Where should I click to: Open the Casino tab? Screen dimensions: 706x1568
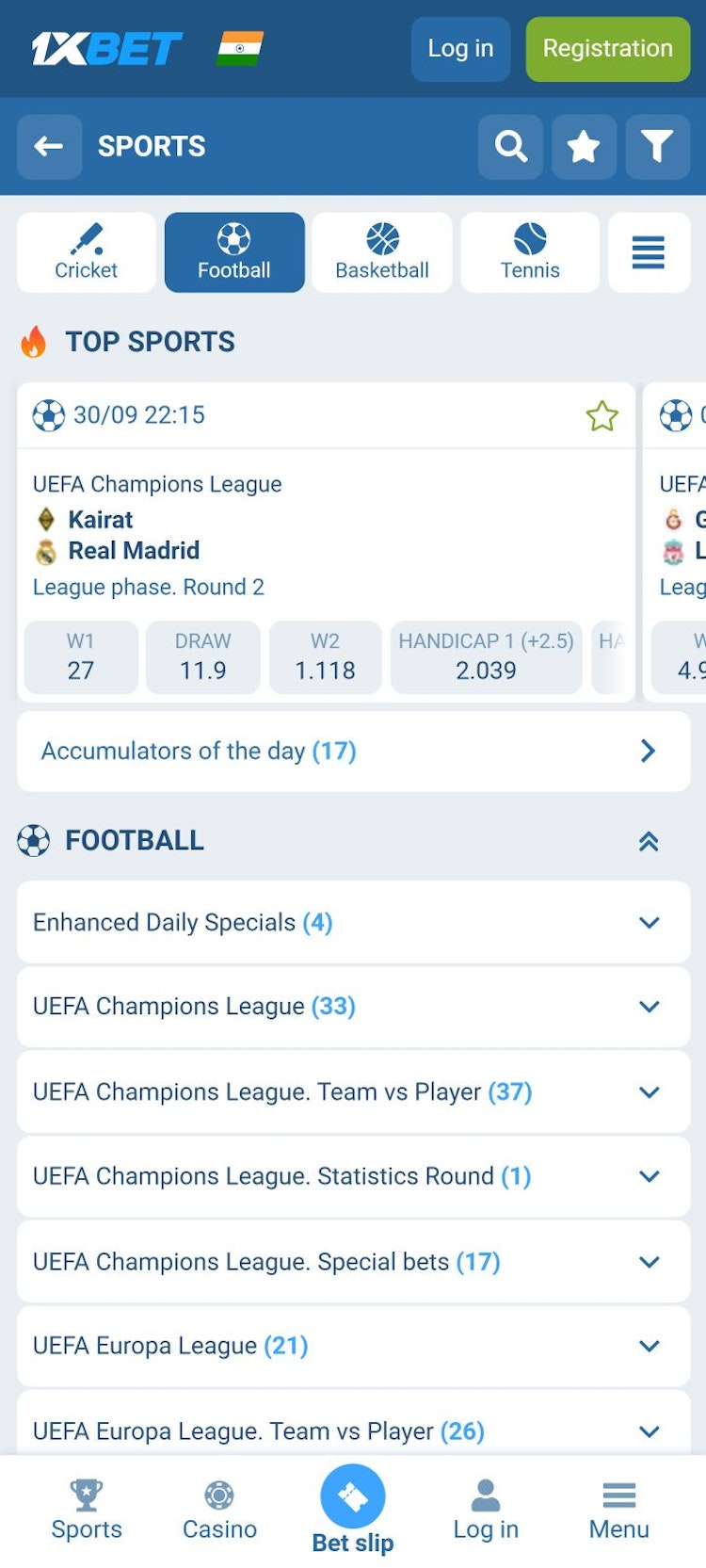pyautogui.click(x=219, y=1510)
